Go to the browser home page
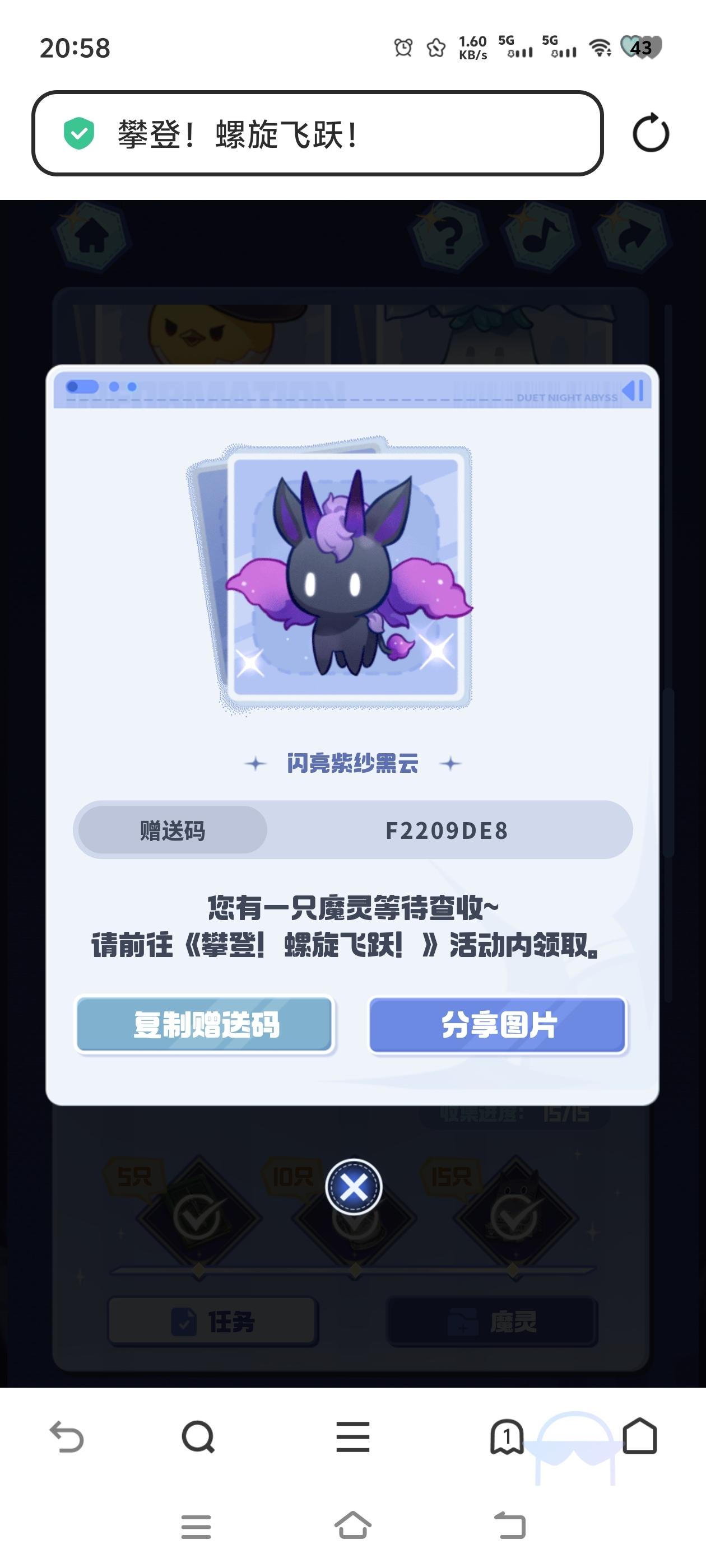The width and height of the screenshot is (706, 1568). [x=639, y=1437]
